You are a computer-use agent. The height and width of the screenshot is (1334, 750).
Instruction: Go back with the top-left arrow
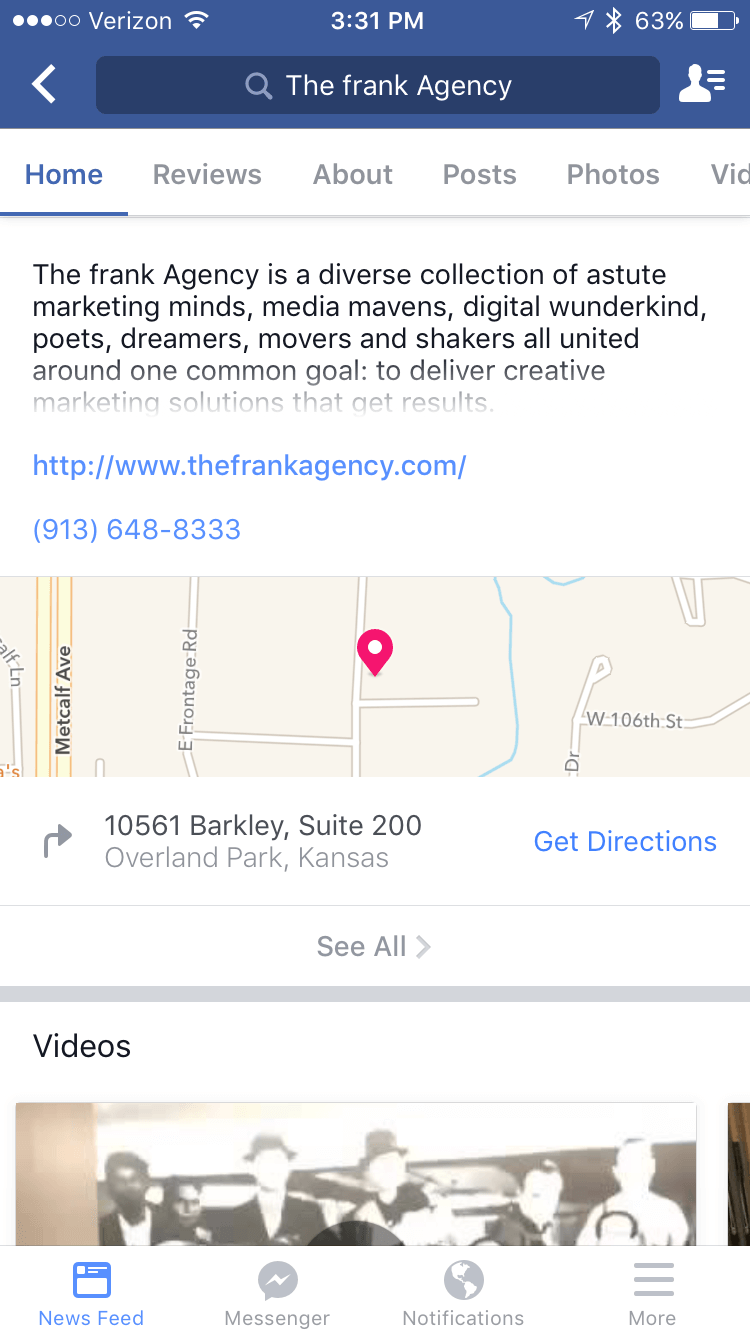point(44,85)
